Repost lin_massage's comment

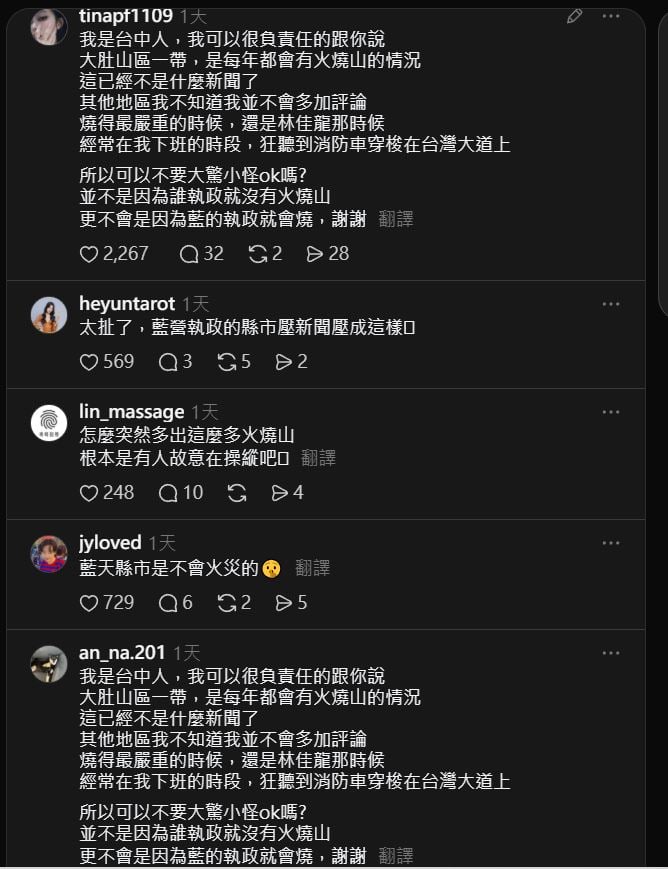pyautogui.click(x=237, y=493)
